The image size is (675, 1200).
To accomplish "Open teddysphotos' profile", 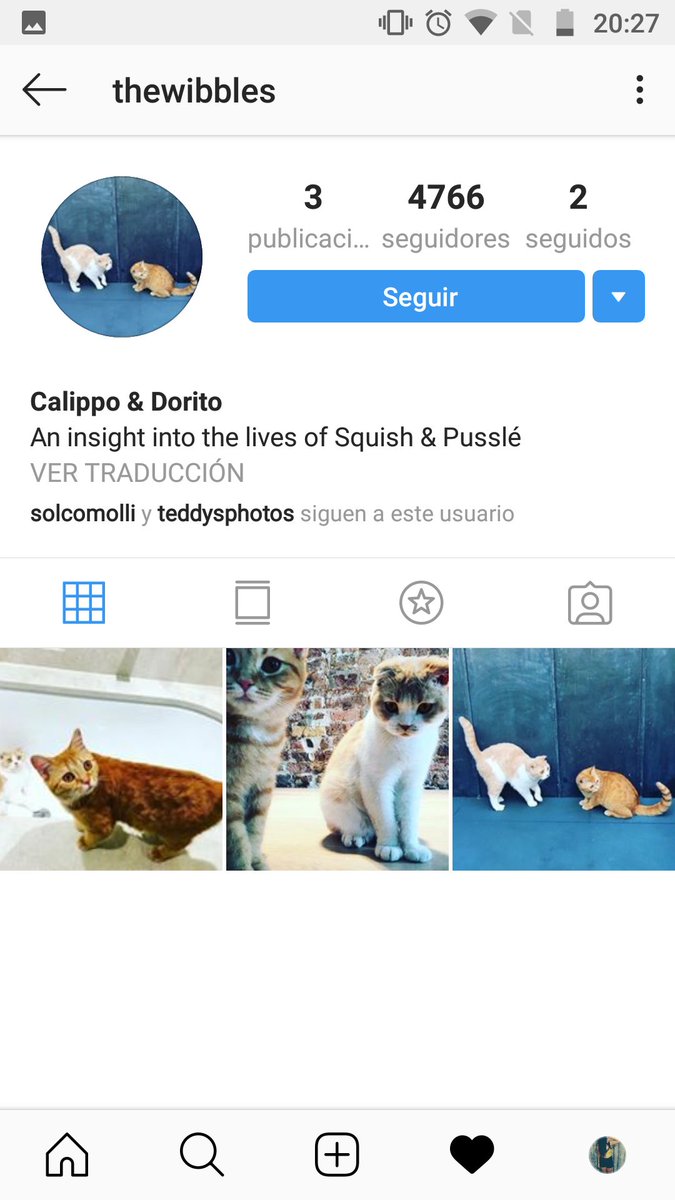I will click(x=226, y=514).
